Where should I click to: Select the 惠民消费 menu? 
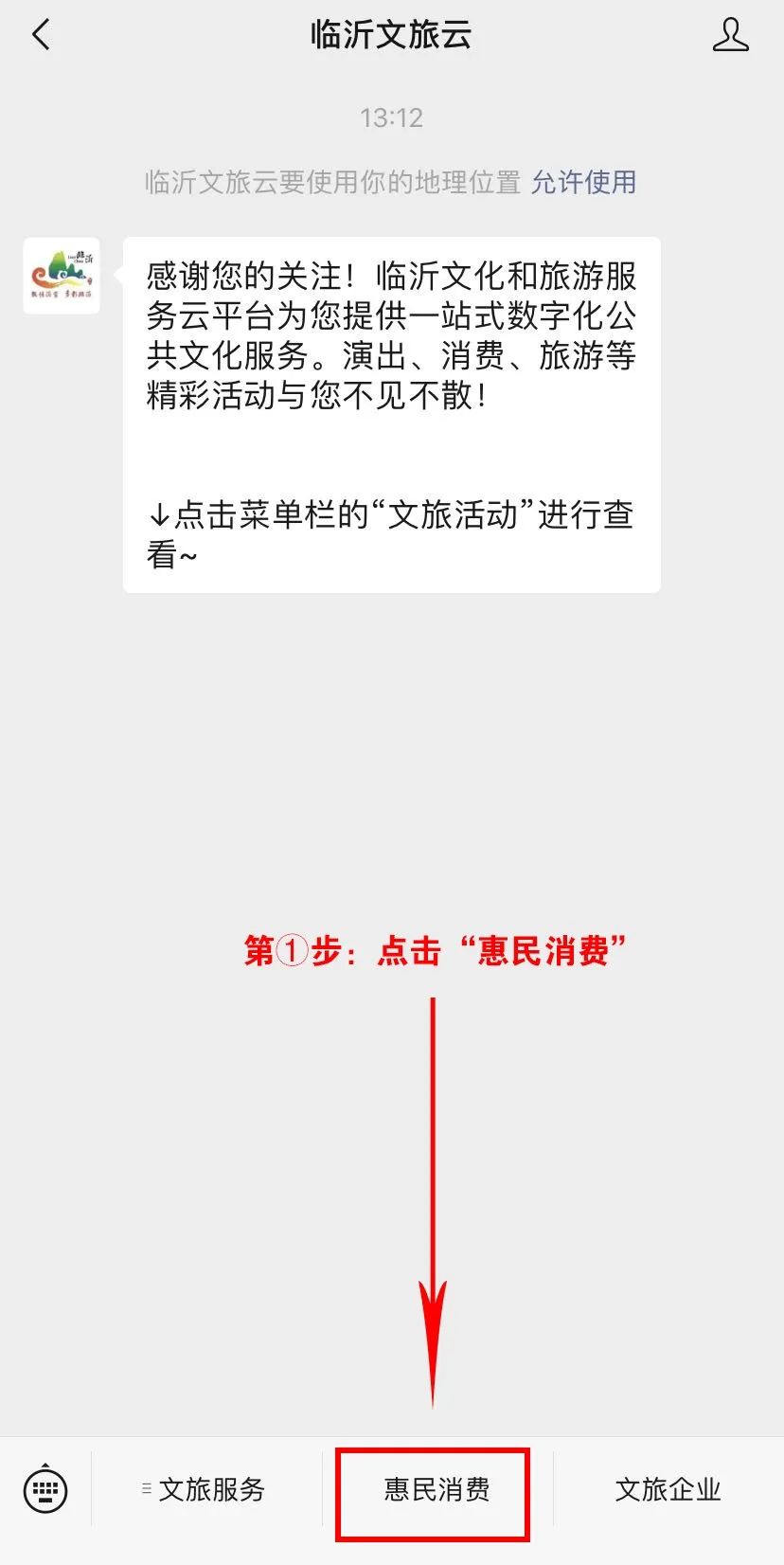click(437, 1490)
